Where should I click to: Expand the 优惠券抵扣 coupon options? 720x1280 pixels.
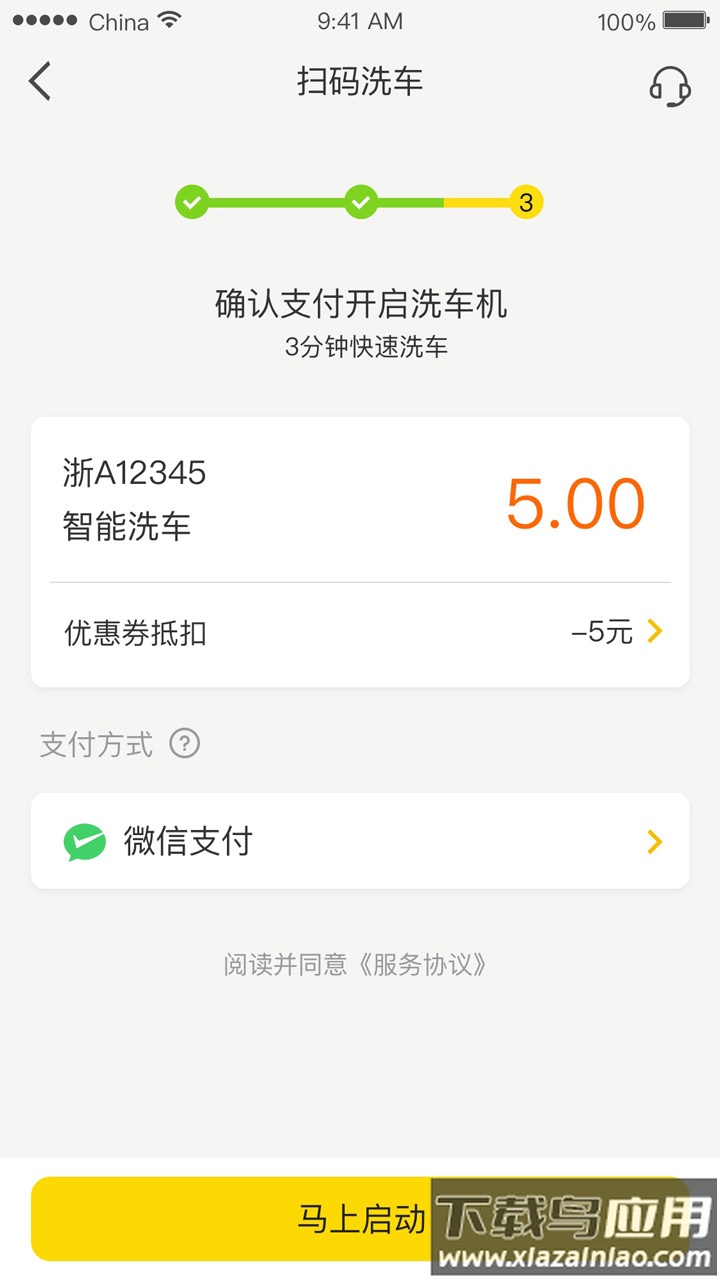[360, 631]
